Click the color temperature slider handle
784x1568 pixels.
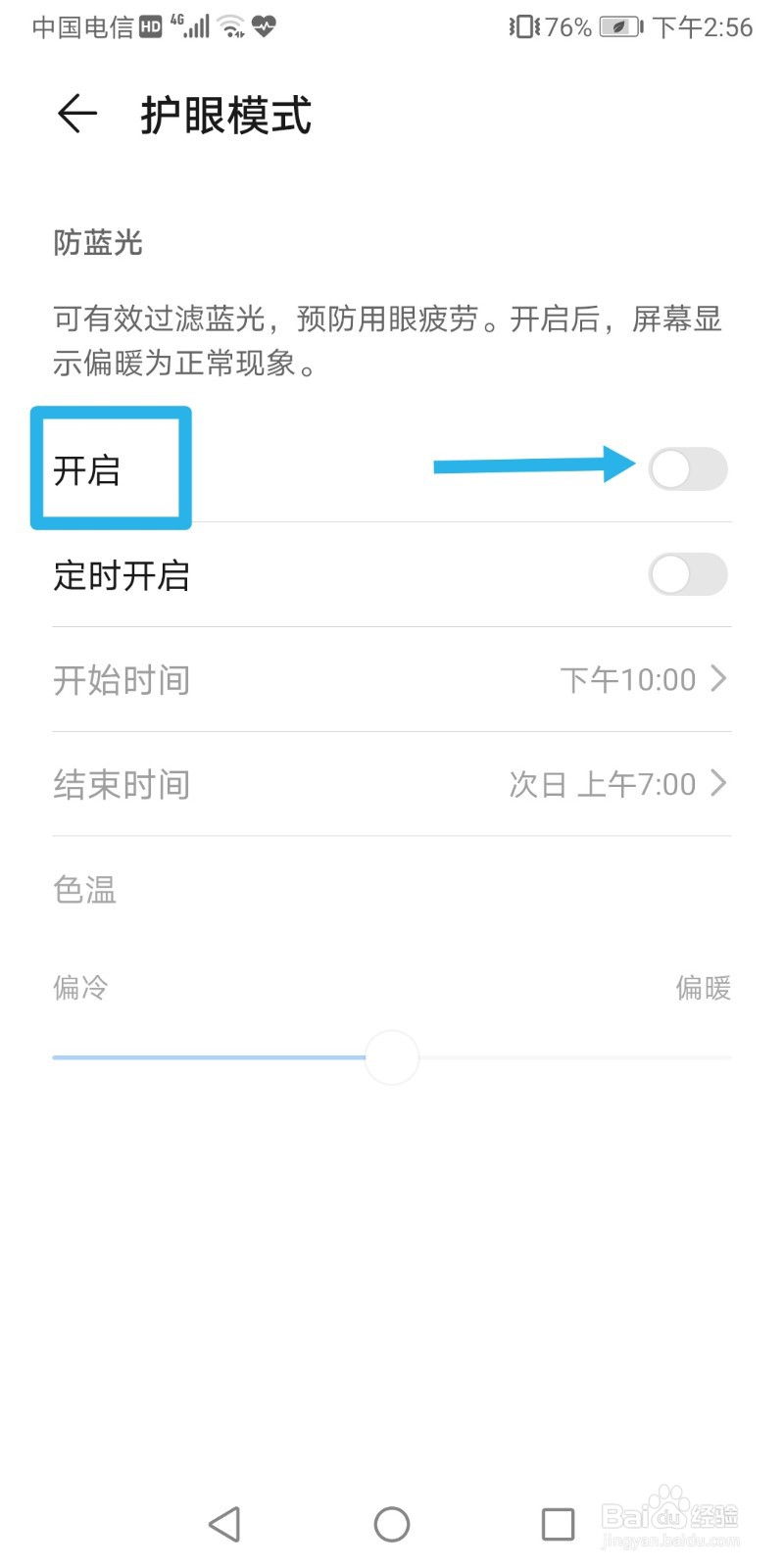tap(391, 1057)
